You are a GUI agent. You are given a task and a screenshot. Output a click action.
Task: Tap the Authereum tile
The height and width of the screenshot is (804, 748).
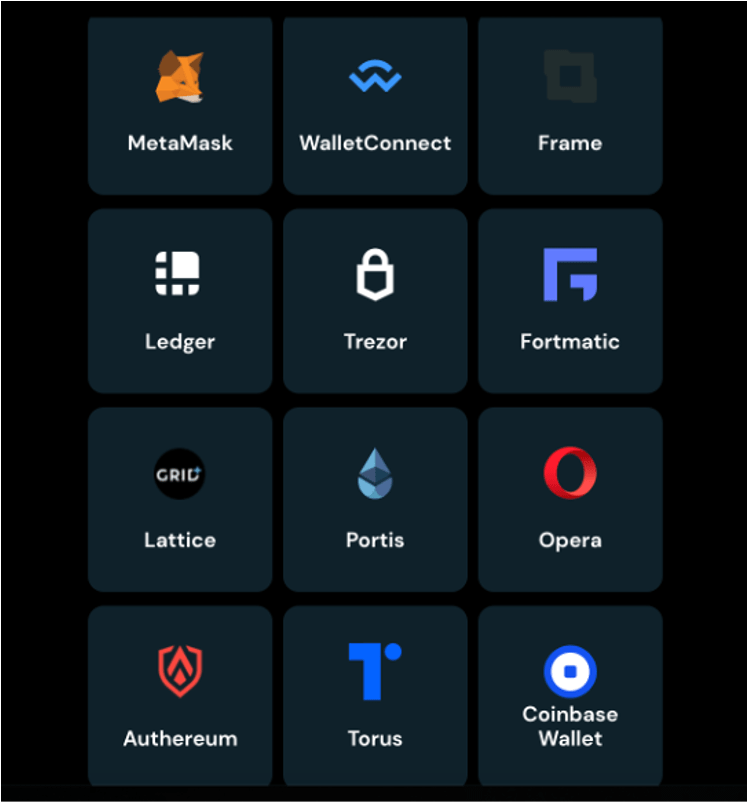tap(180, 696)
